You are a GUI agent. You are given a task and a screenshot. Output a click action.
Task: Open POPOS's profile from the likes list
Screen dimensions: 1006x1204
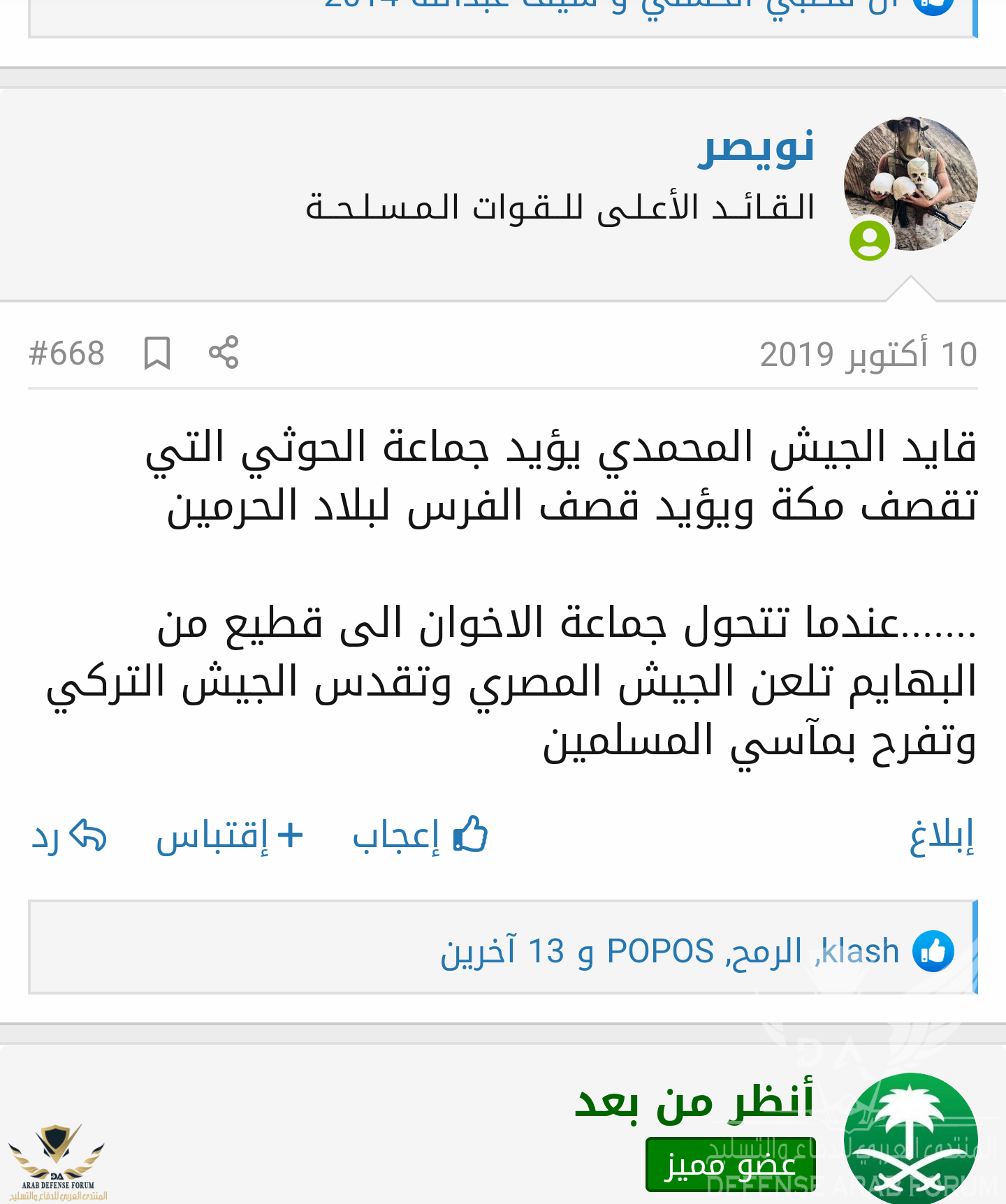coord(660,951)
